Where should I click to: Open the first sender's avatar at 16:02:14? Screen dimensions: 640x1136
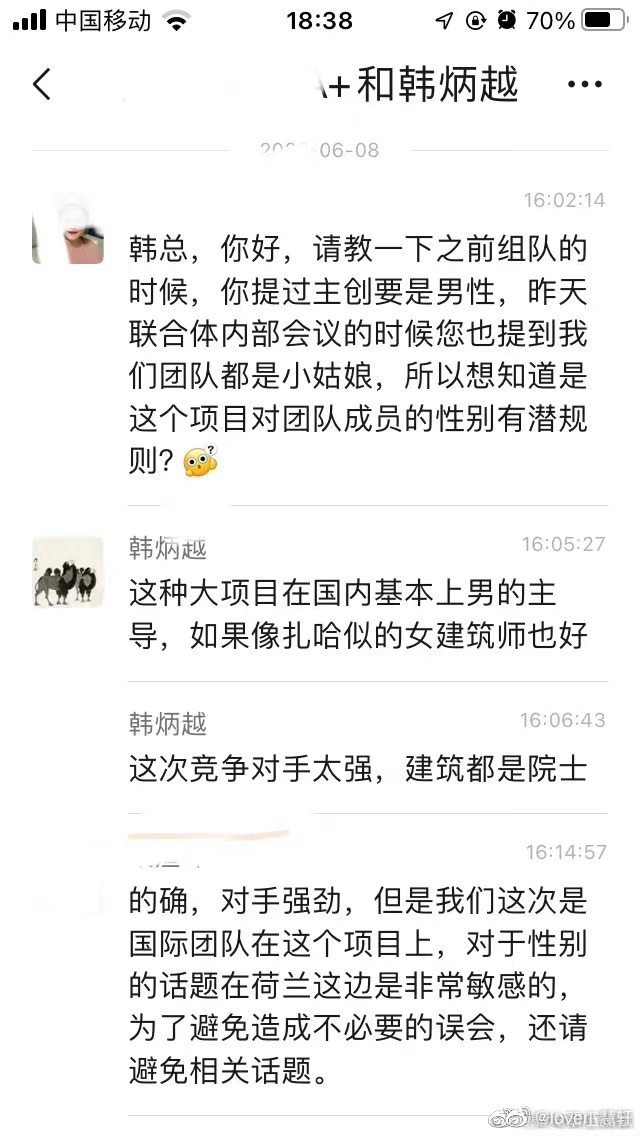tap(68, 229)
